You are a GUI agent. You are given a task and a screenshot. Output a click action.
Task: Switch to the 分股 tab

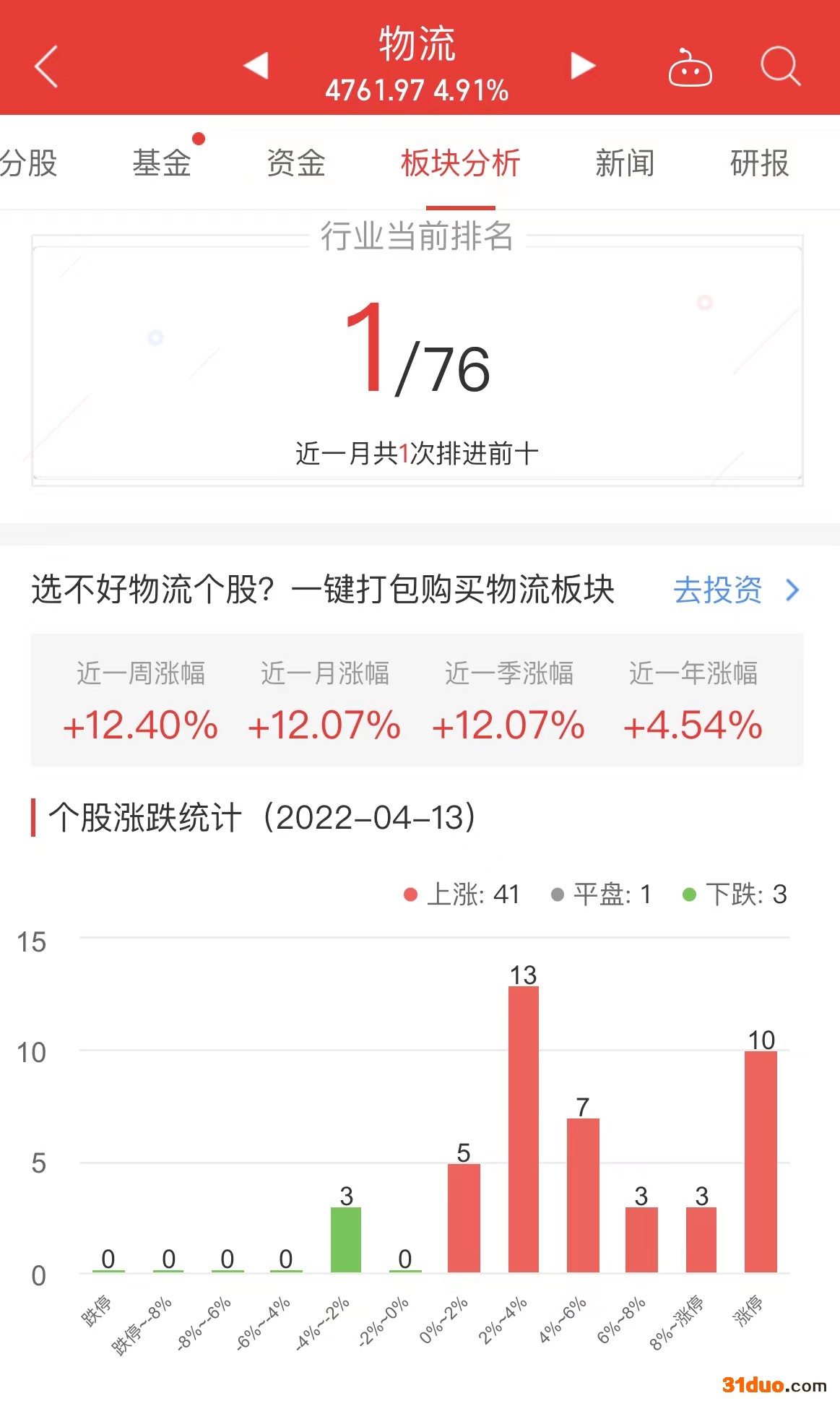point(29,163)
